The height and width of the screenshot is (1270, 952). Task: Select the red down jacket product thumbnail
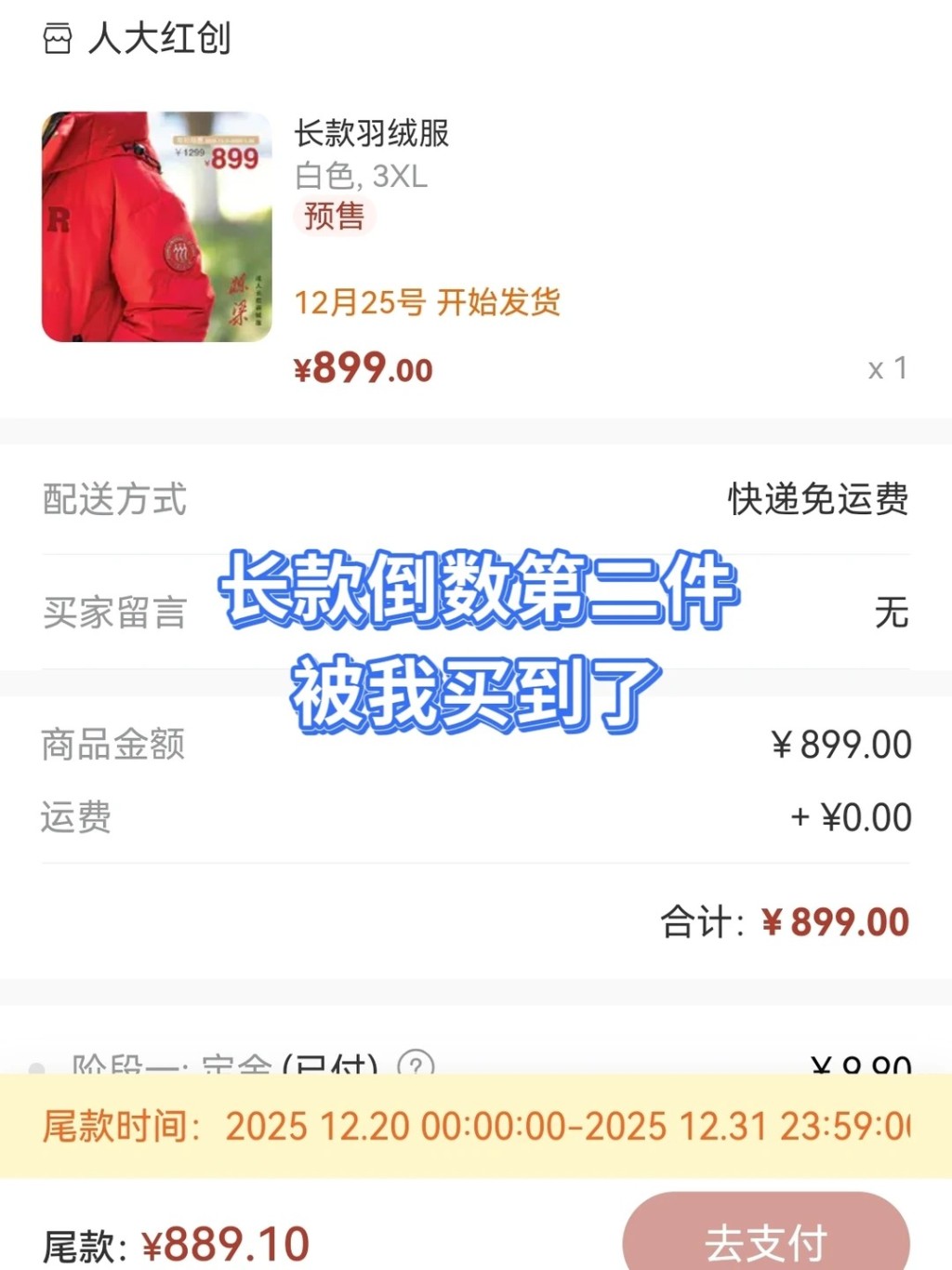pos(155,226)
